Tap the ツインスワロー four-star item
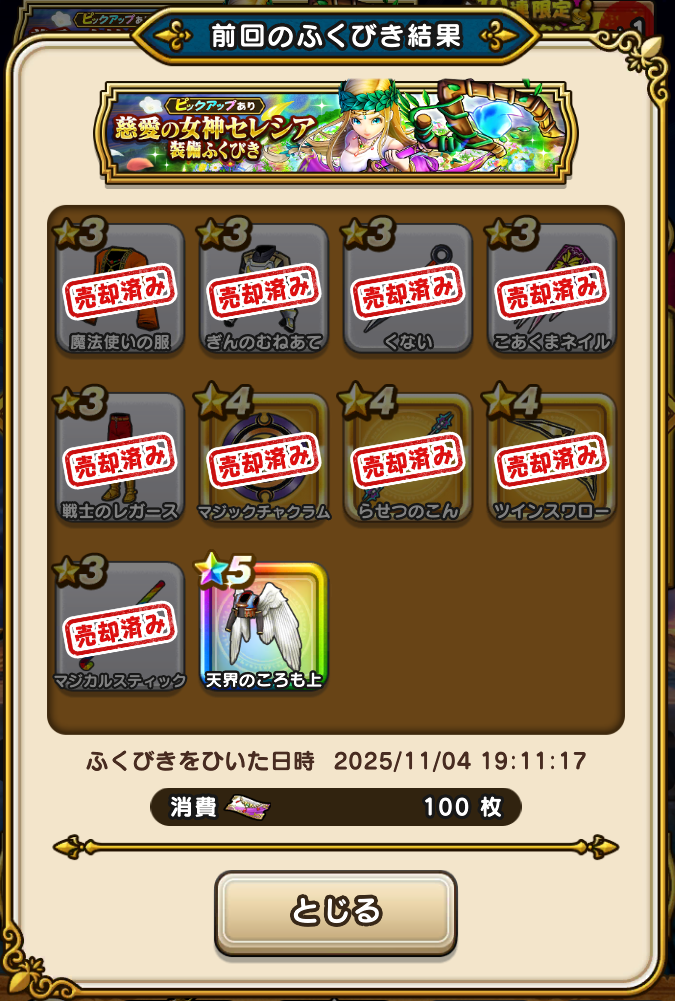 (552, 457)
